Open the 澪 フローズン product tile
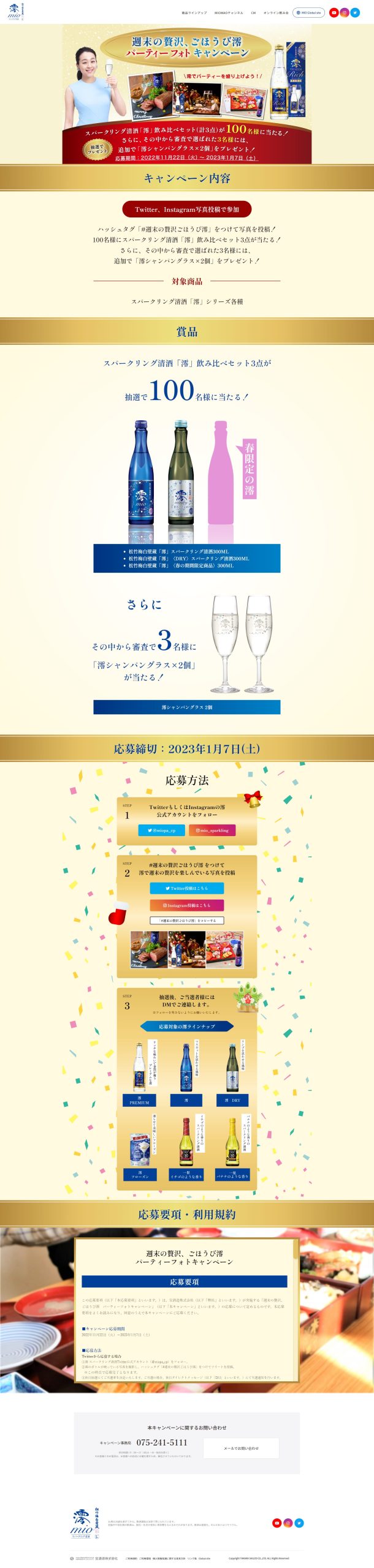Viewport: 374px width, 1568px height. tap(139, 1174)
